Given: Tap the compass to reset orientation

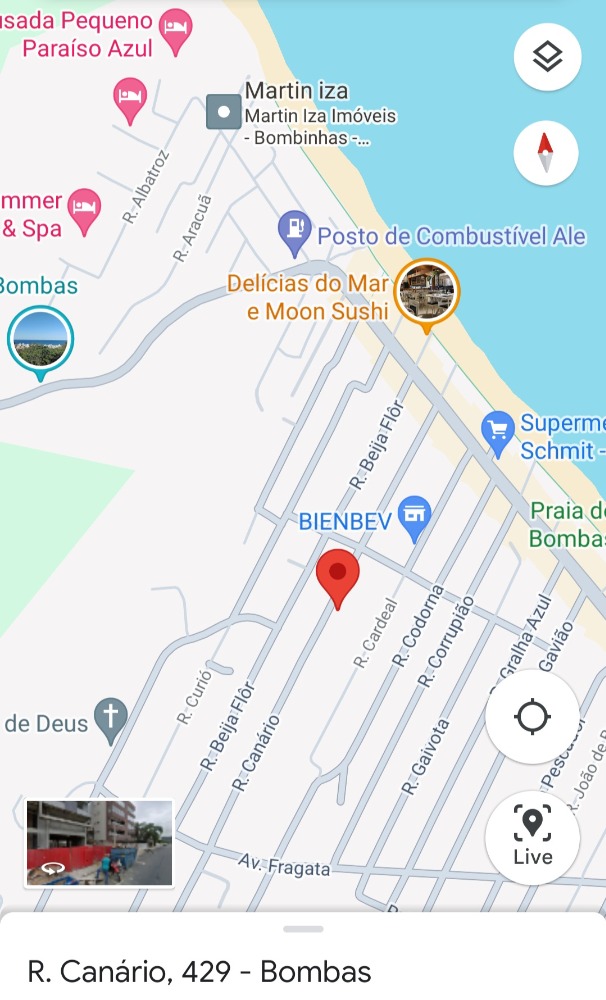Looking at the screenshot, I should click(546, 152).
